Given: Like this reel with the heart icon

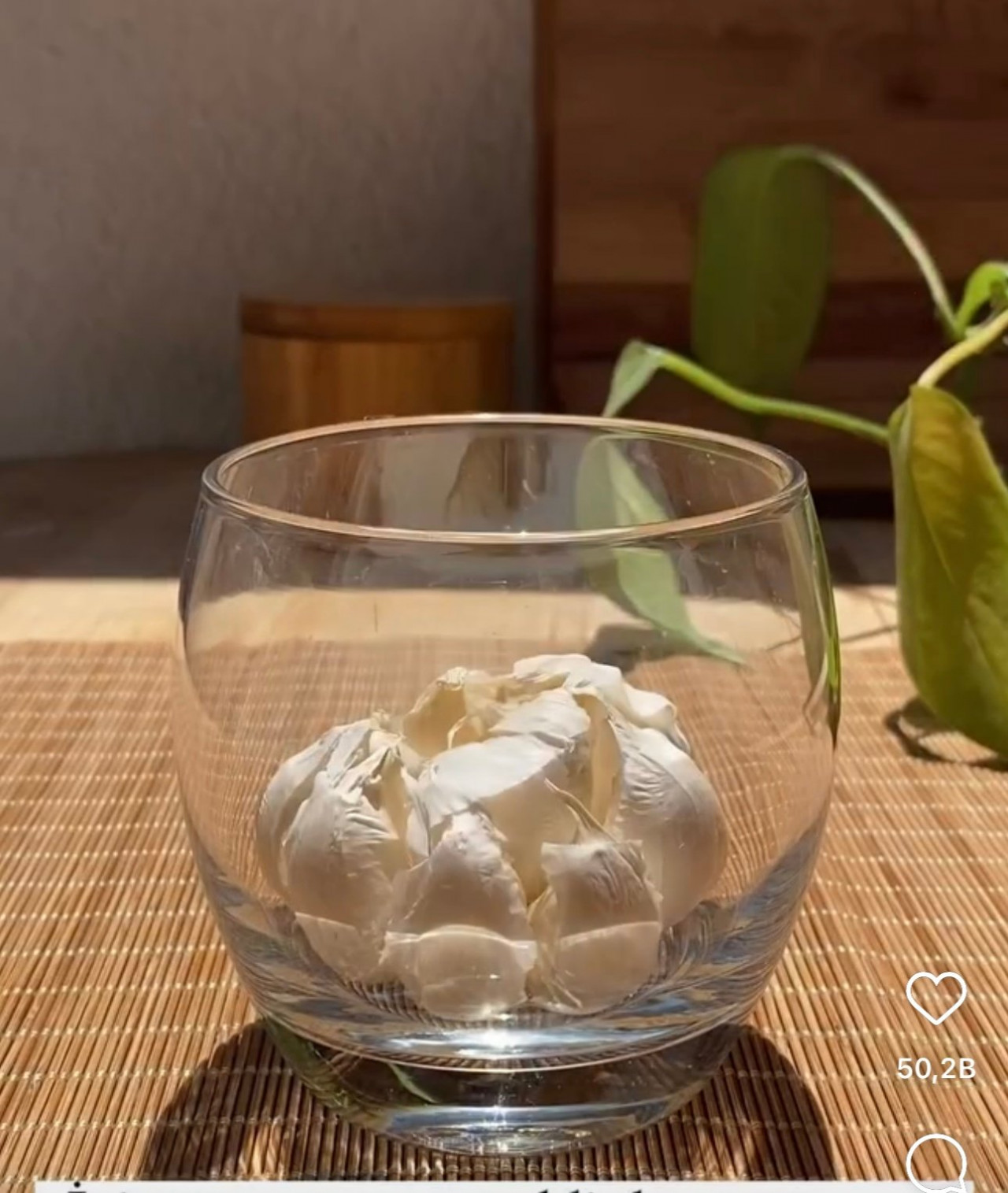Looking at the screenshot, I should pyautogui.click(x=936, y=998).
